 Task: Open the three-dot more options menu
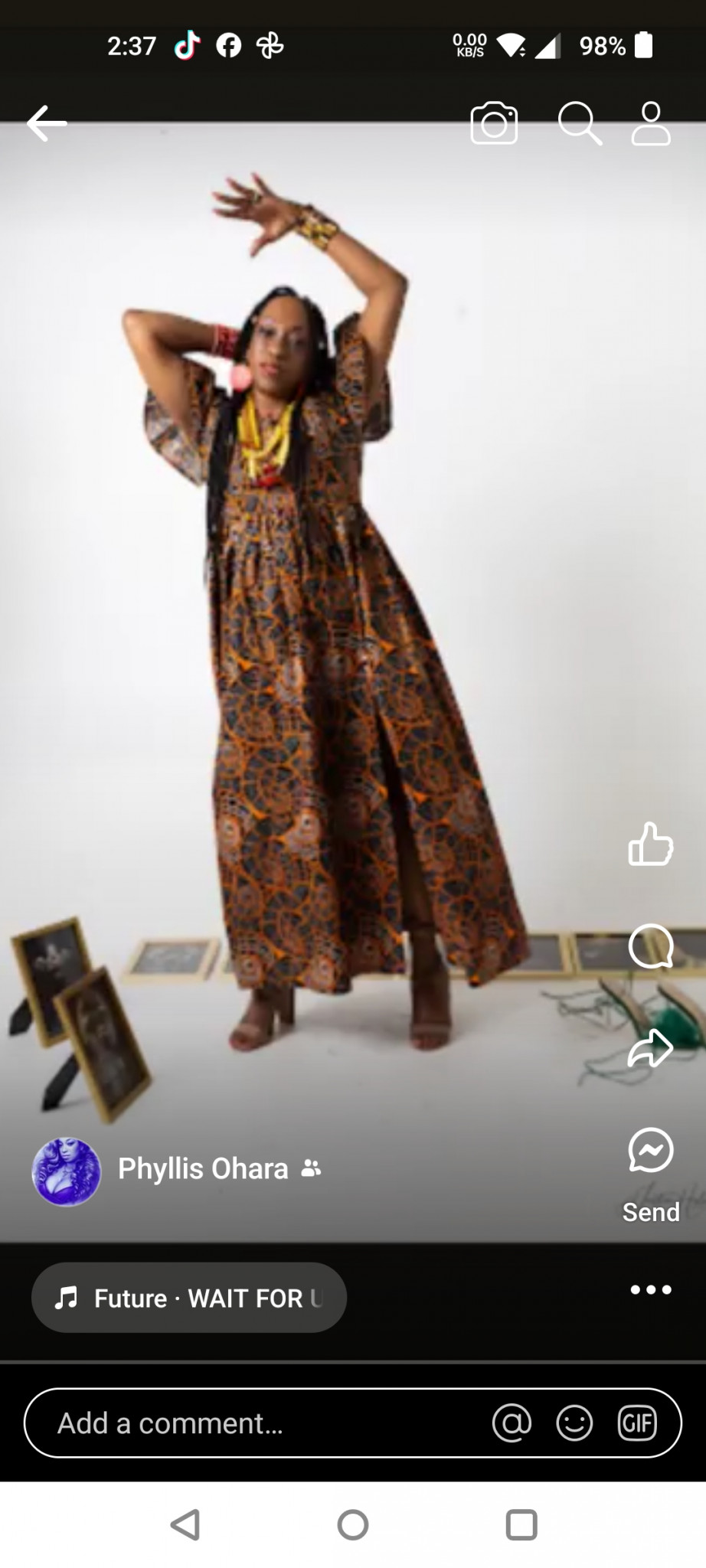(650, 1290)
